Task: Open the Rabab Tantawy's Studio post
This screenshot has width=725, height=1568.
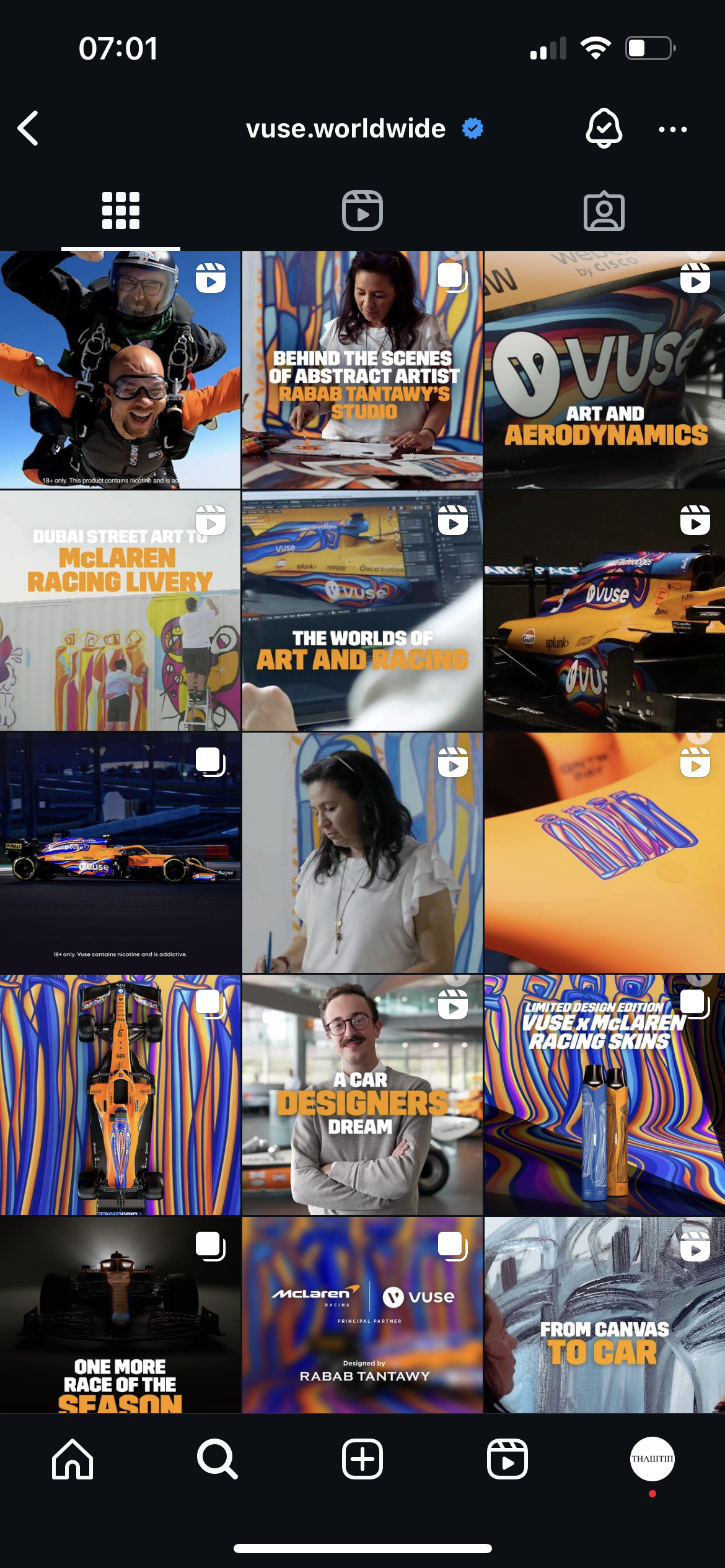Action: (362, 370)
